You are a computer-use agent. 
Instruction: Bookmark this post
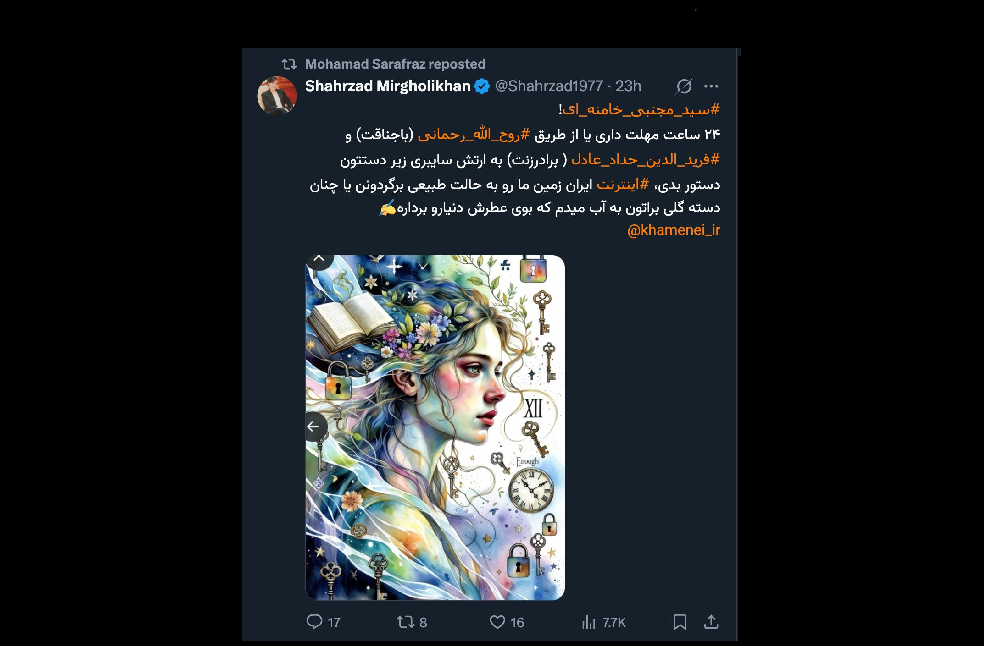[680, 622]
